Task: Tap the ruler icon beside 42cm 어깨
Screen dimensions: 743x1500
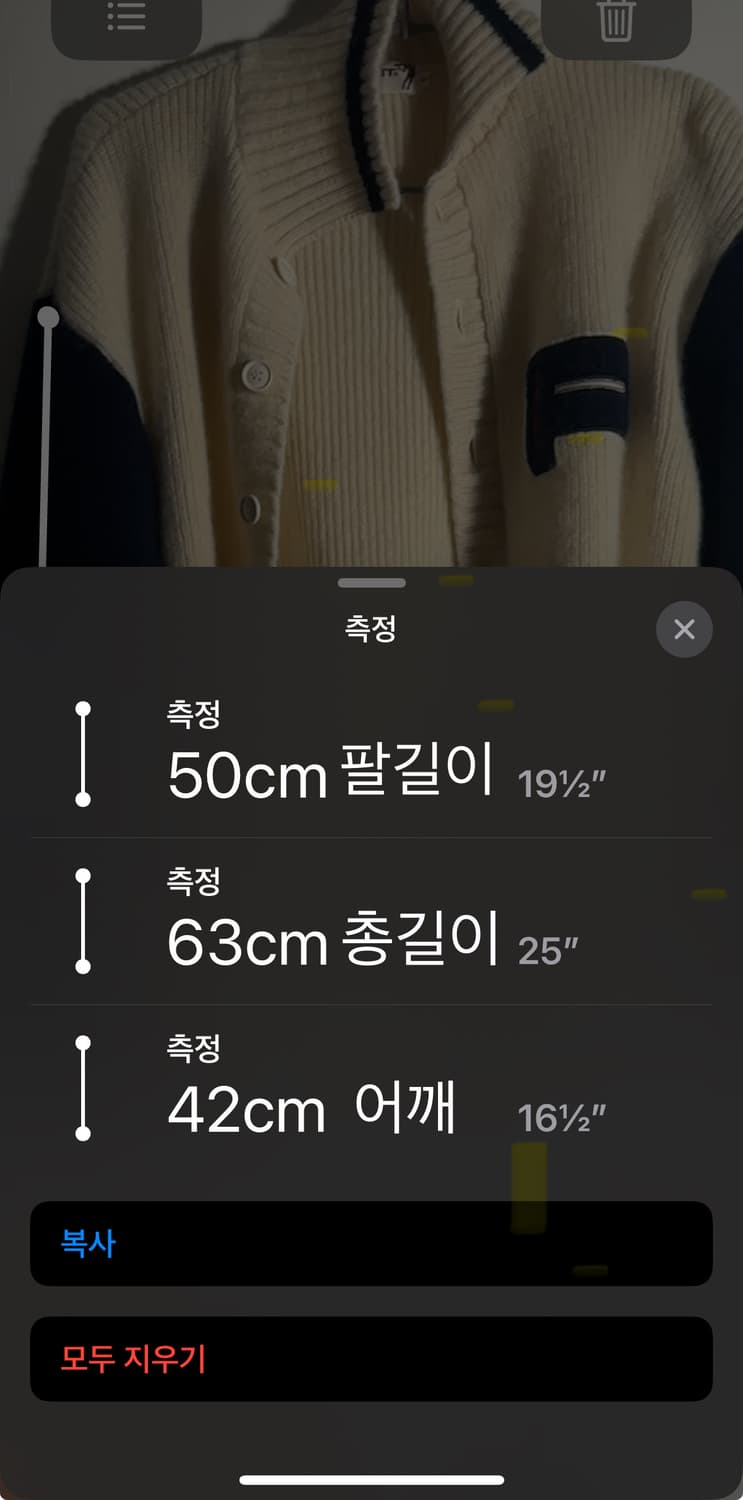Action: coord(83,1088)
